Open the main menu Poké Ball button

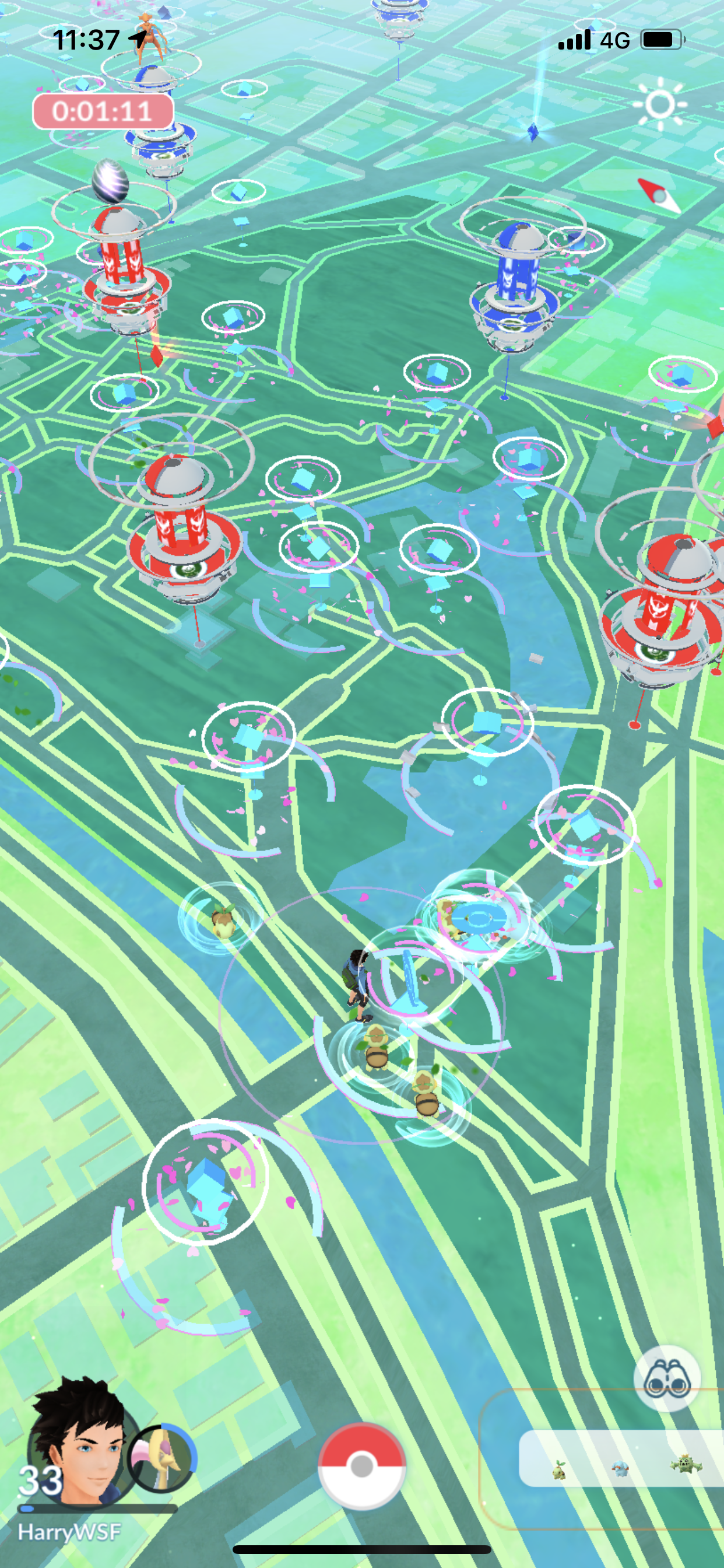[x=362, y=1466]
